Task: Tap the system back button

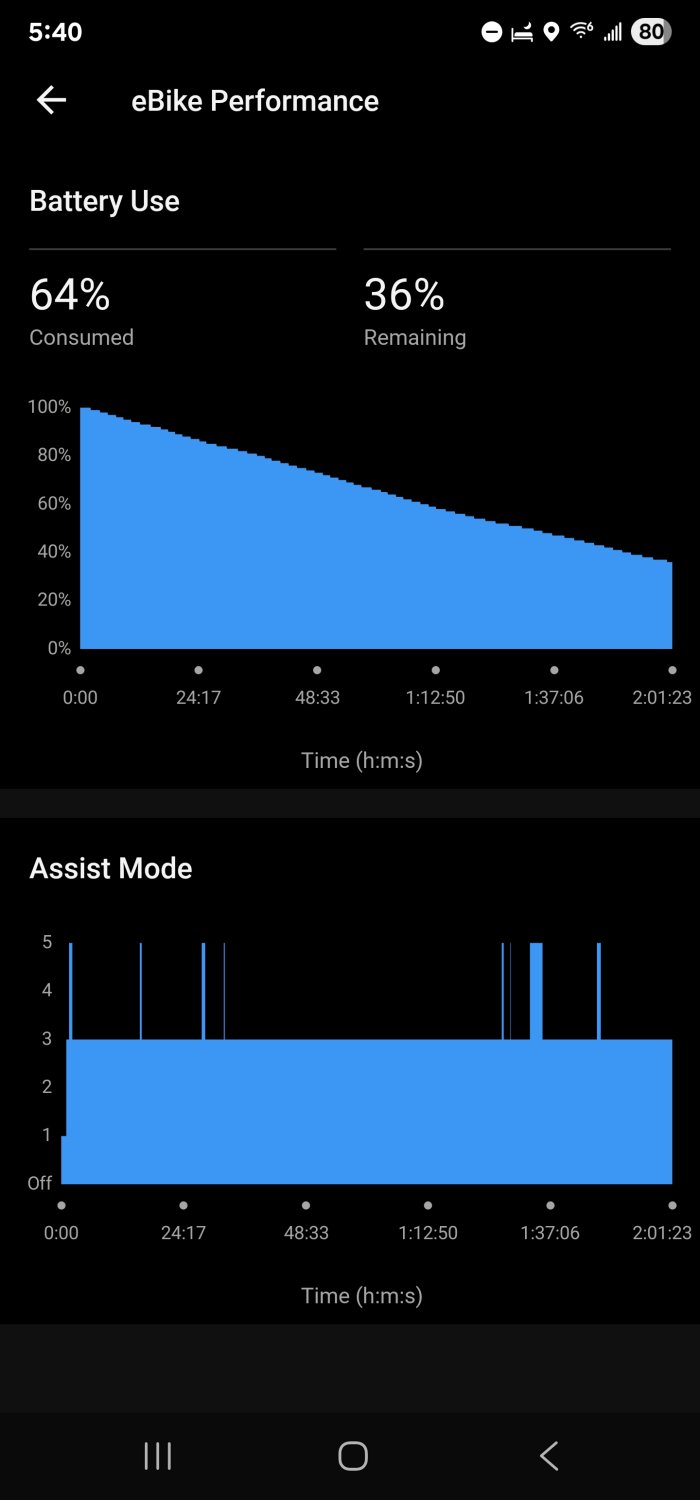Action: point(548,1456)
